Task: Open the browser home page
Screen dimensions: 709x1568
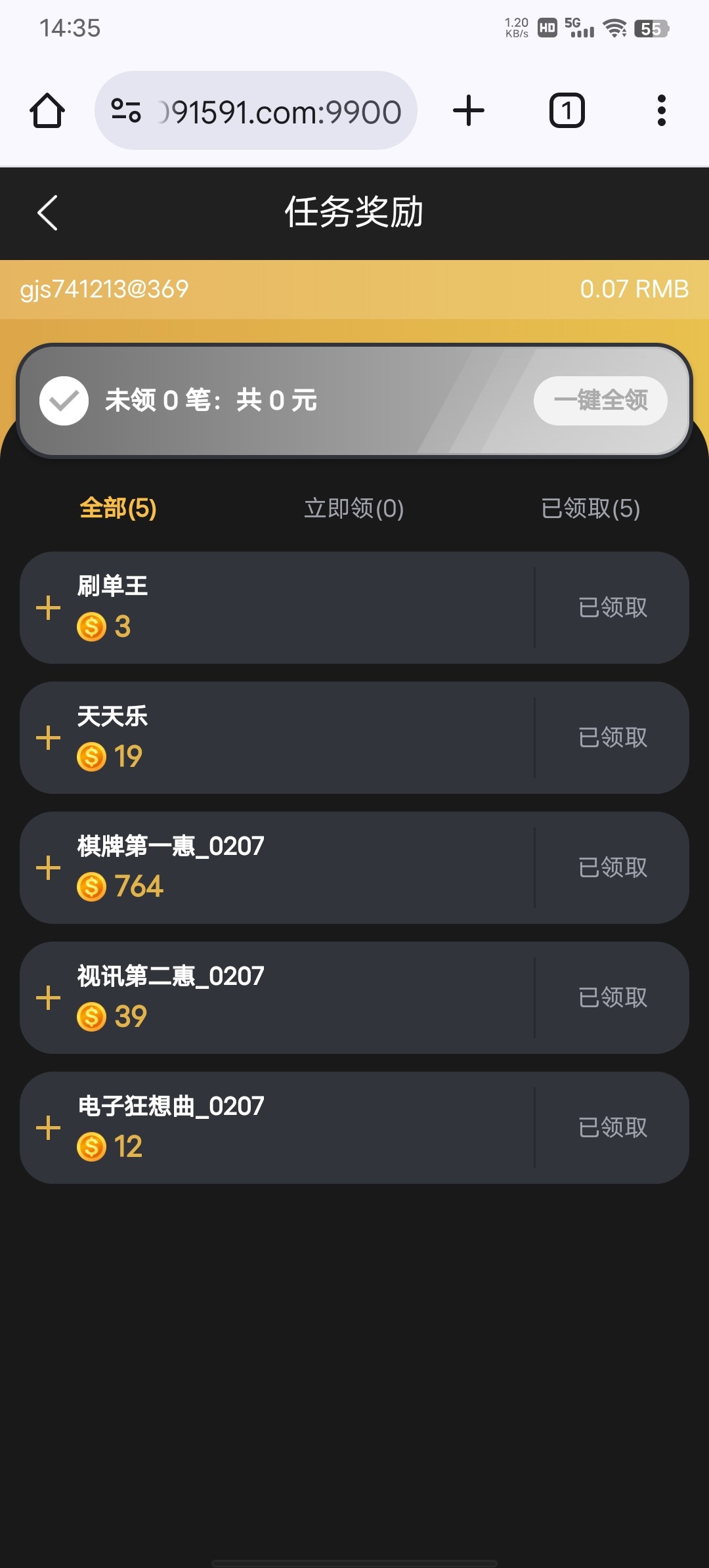Action: [47, 110]
